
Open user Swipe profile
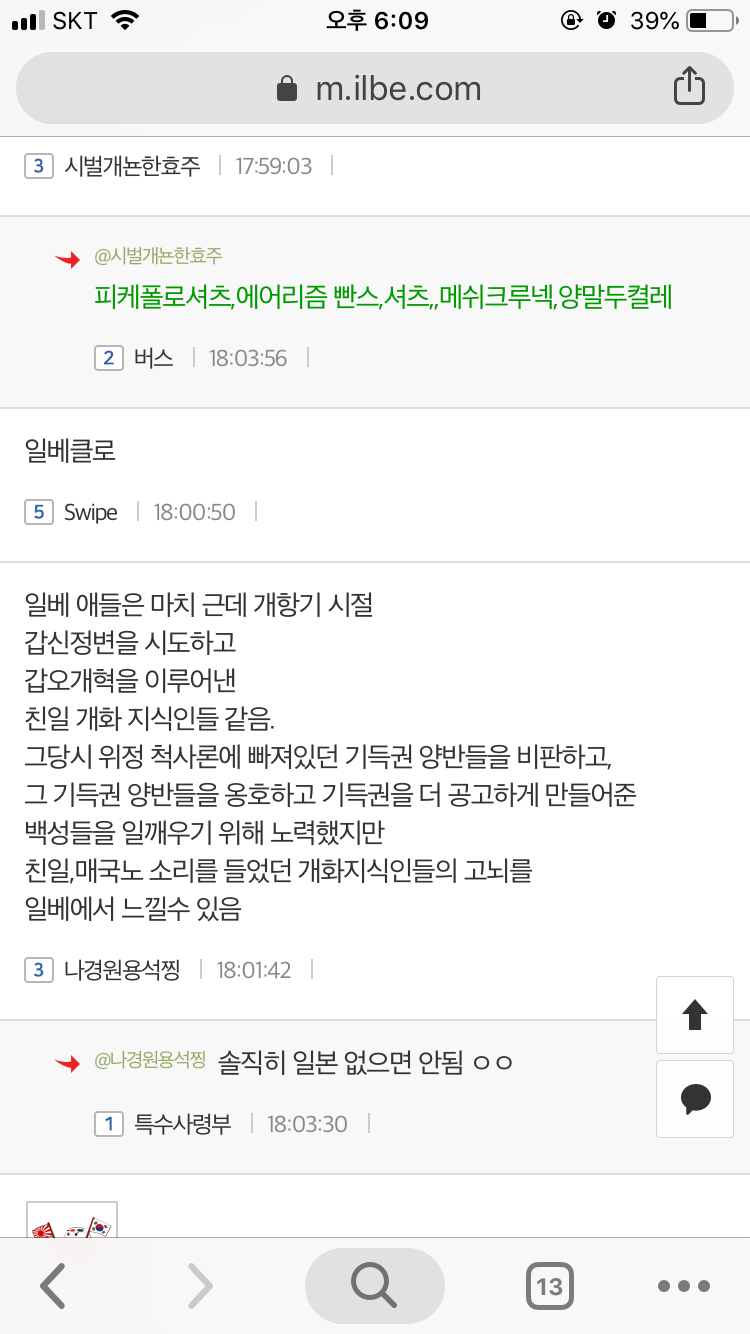tap(90, 512)
